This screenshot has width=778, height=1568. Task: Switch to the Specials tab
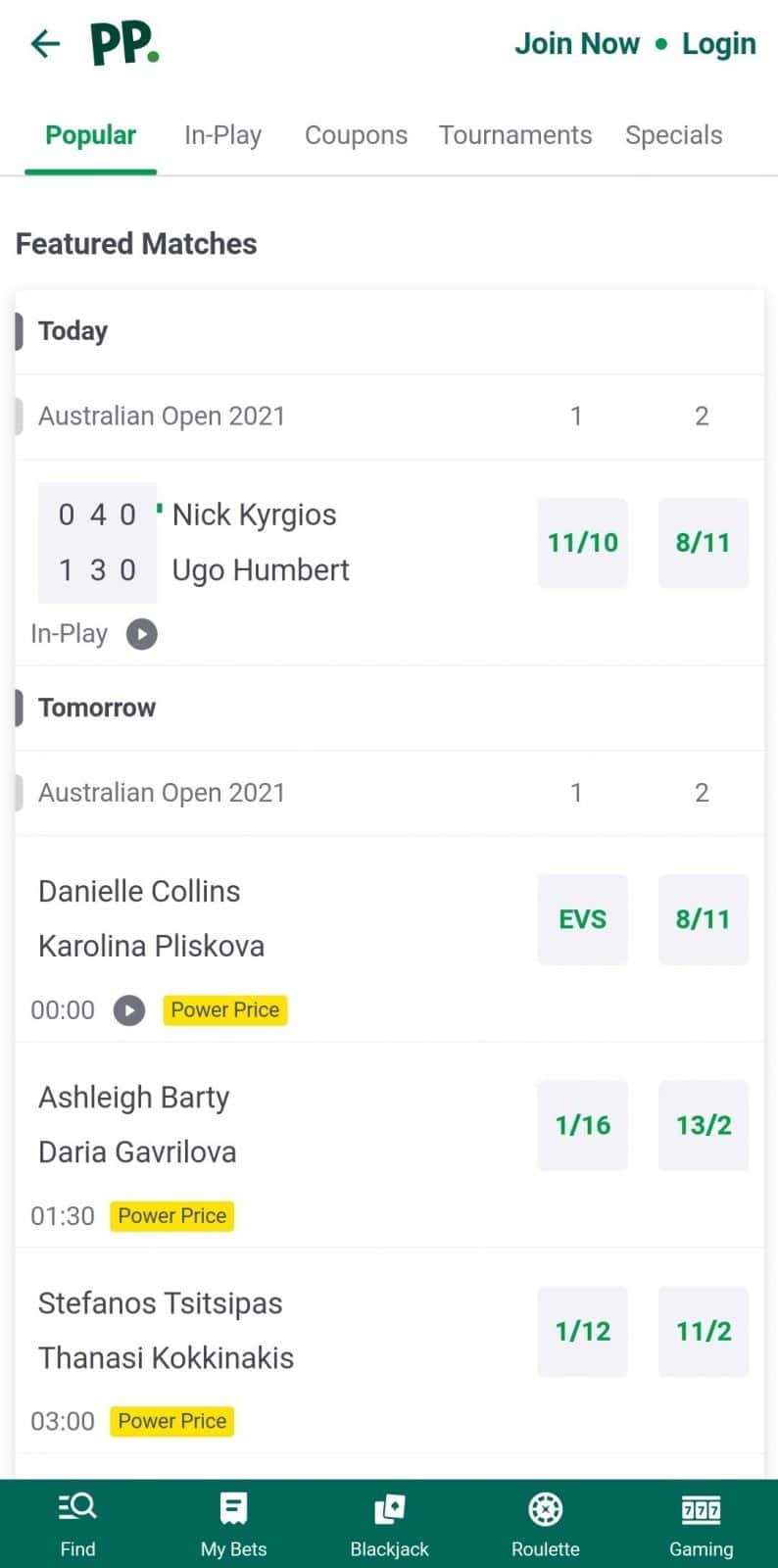click(x=674, y=135)
